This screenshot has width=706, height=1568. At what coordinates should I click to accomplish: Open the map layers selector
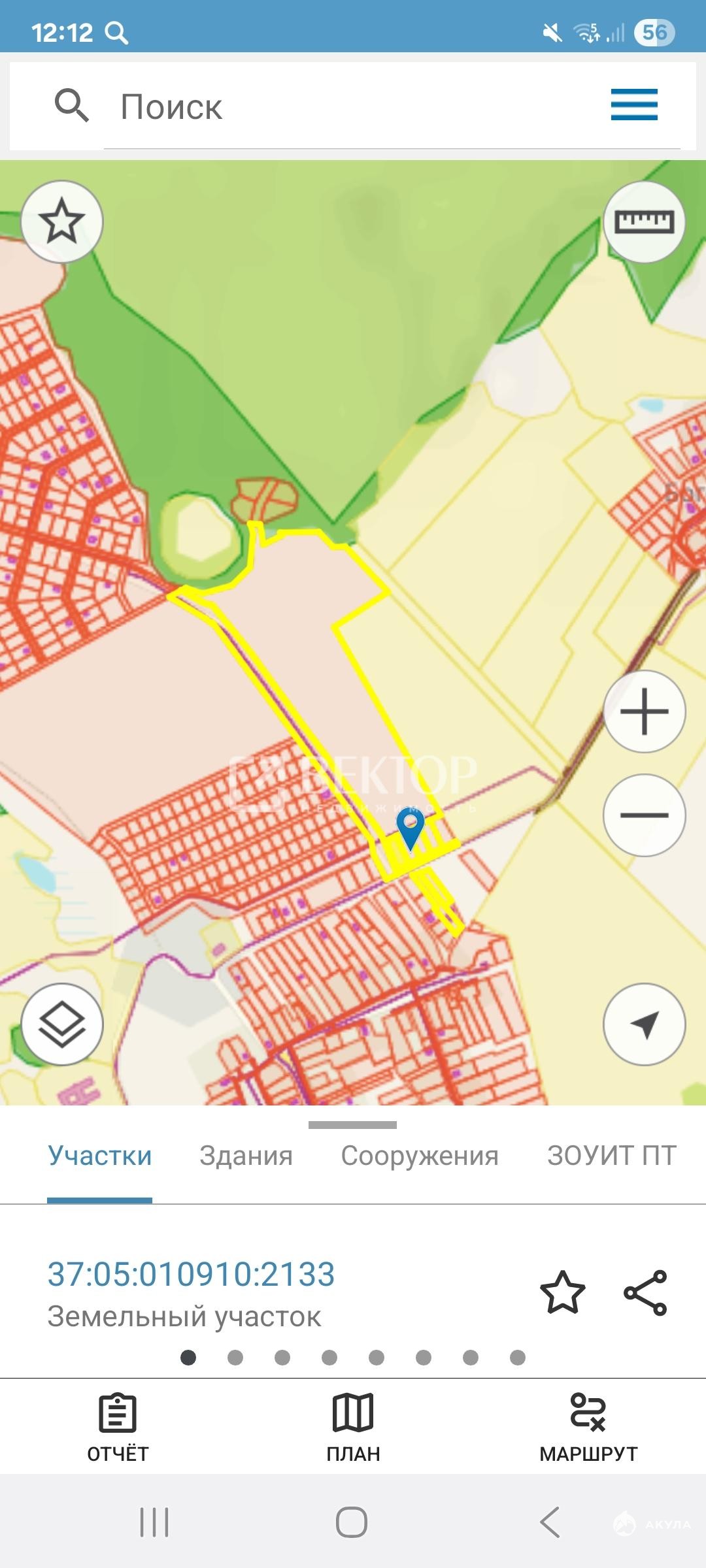click(62, 1024)
